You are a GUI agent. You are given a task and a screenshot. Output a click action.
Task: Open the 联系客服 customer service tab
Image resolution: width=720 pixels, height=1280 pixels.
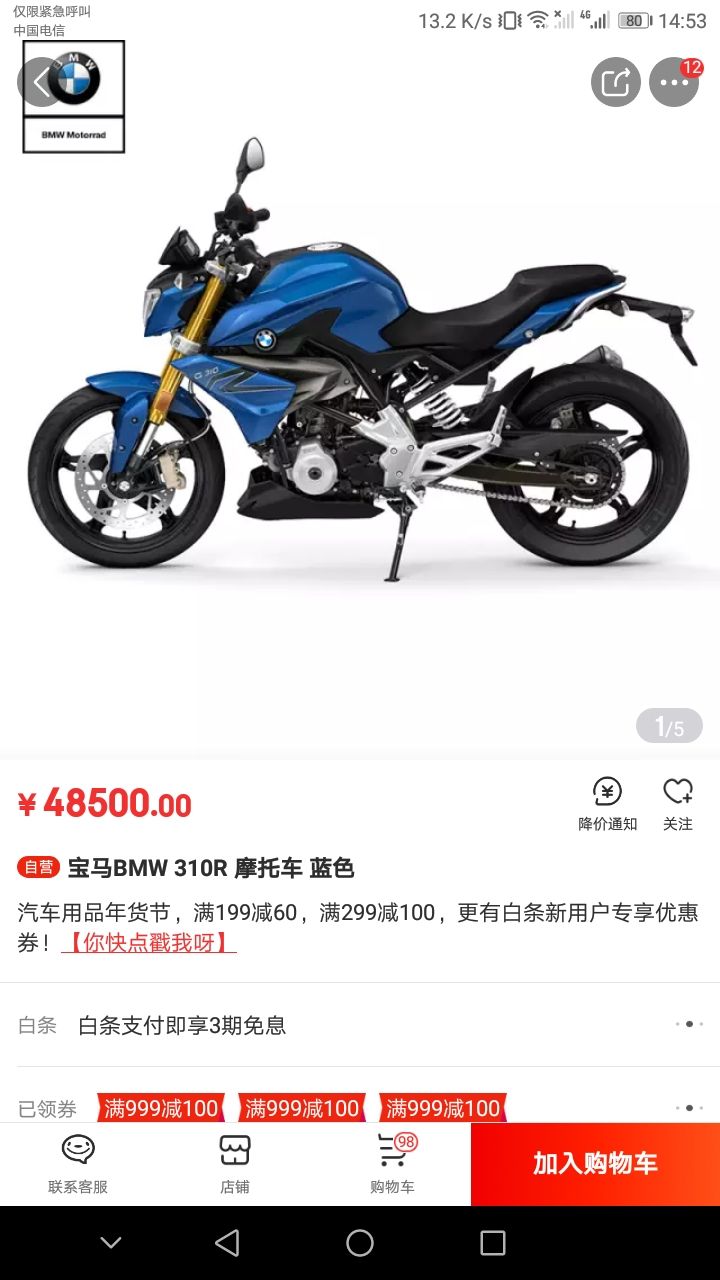[77, 1162]
